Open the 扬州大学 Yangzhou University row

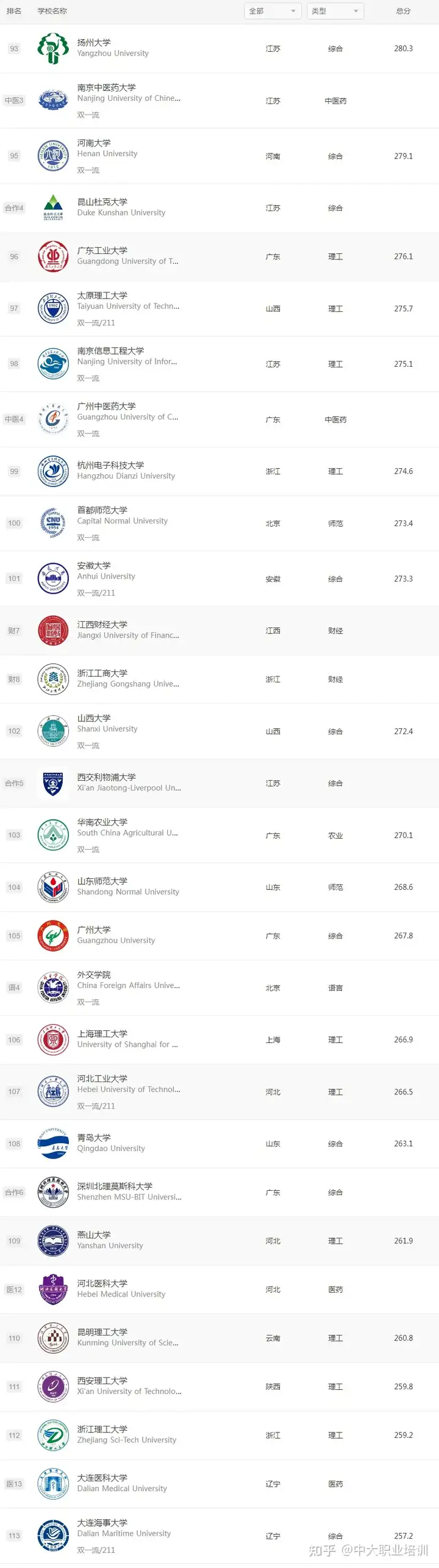click(220, 49)
